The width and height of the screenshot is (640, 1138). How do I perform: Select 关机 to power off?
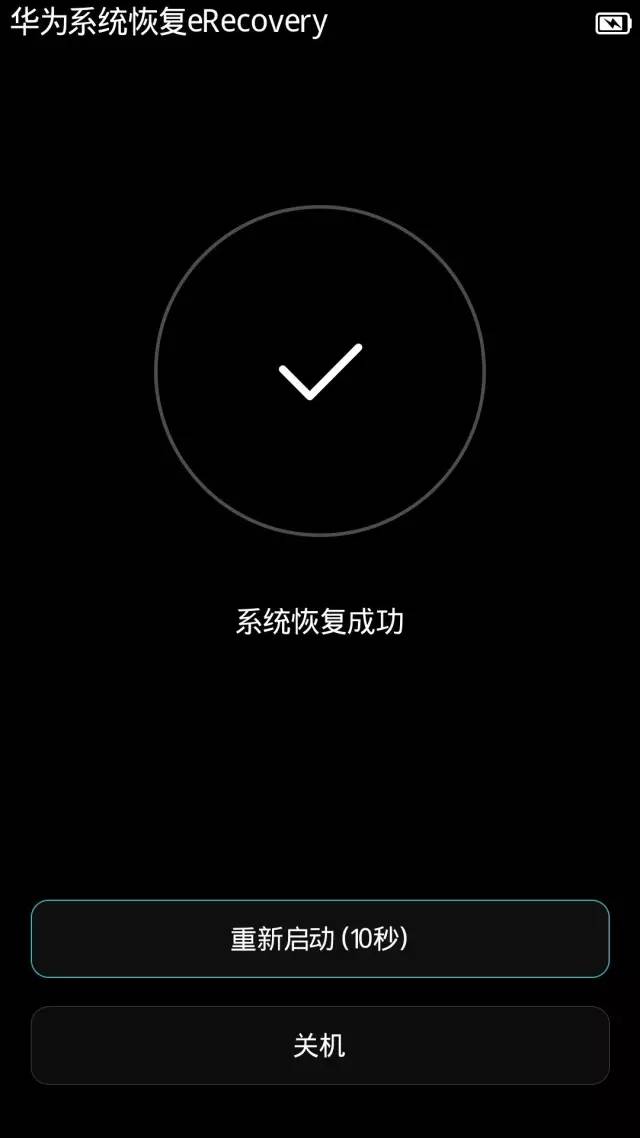320,1045
